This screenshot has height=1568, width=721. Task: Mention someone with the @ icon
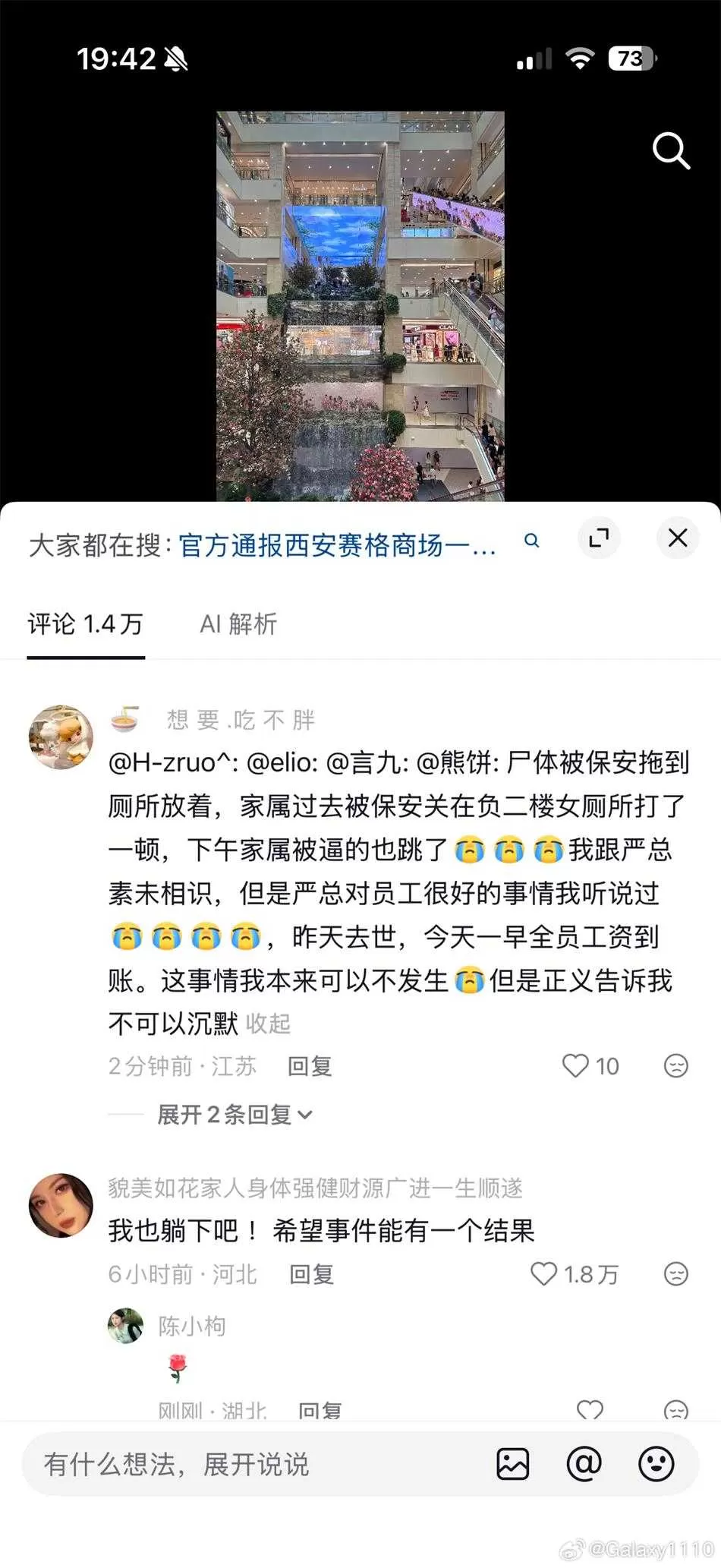(x=584, y=1464)
